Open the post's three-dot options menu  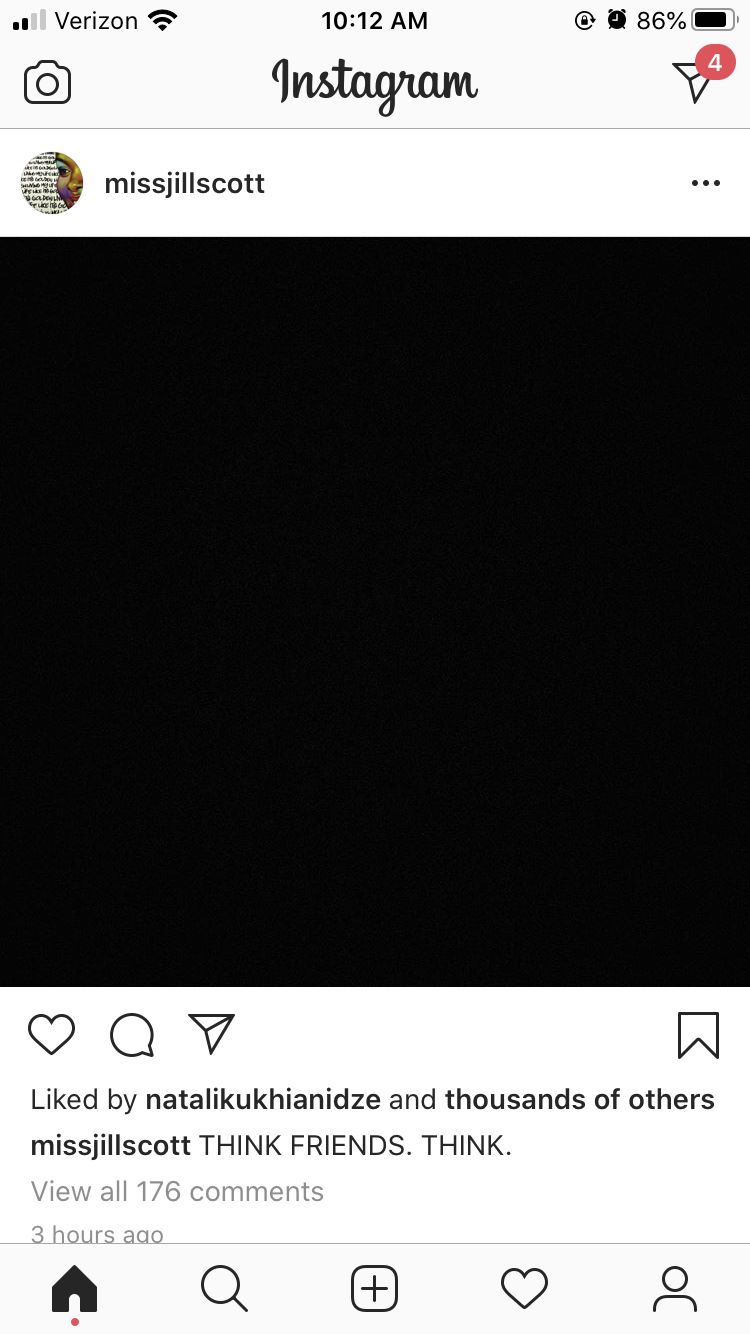[705, 184]
